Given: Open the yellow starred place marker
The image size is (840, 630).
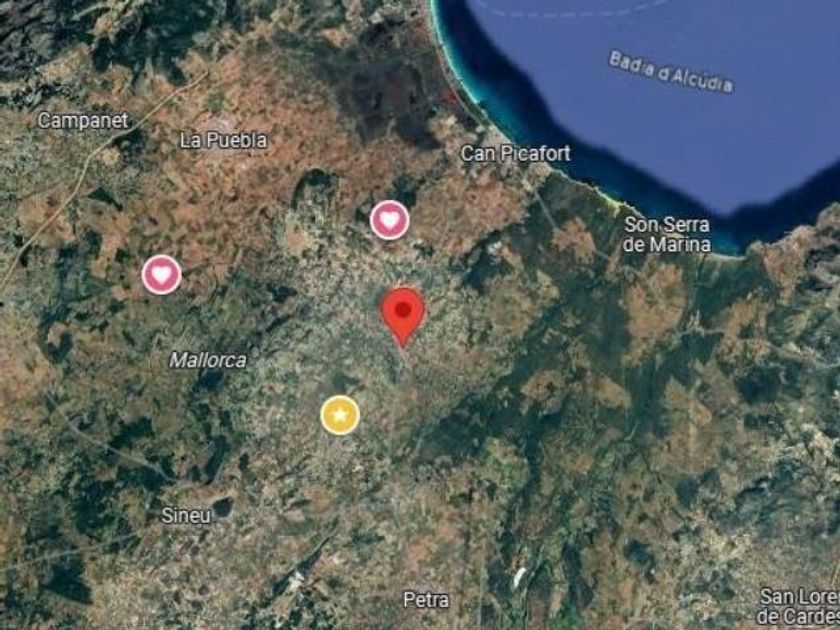Looking at the screenshot, I should [x=340, y=414].
